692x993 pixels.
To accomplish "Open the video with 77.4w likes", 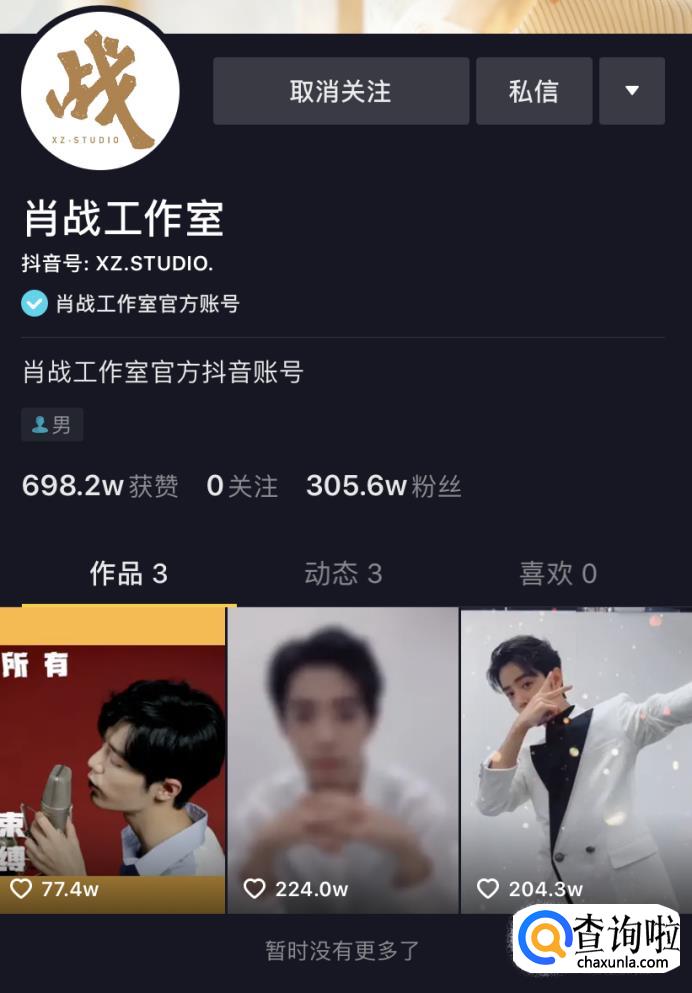I will click(112, 760).
